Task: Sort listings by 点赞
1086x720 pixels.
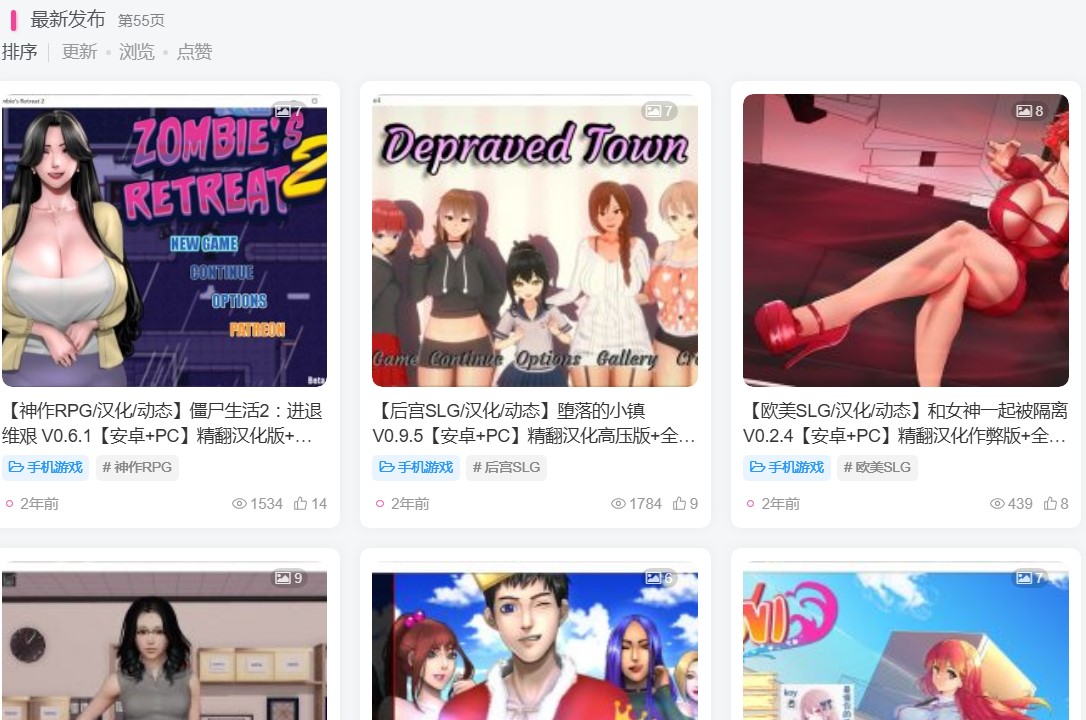Action: [194, 52]
